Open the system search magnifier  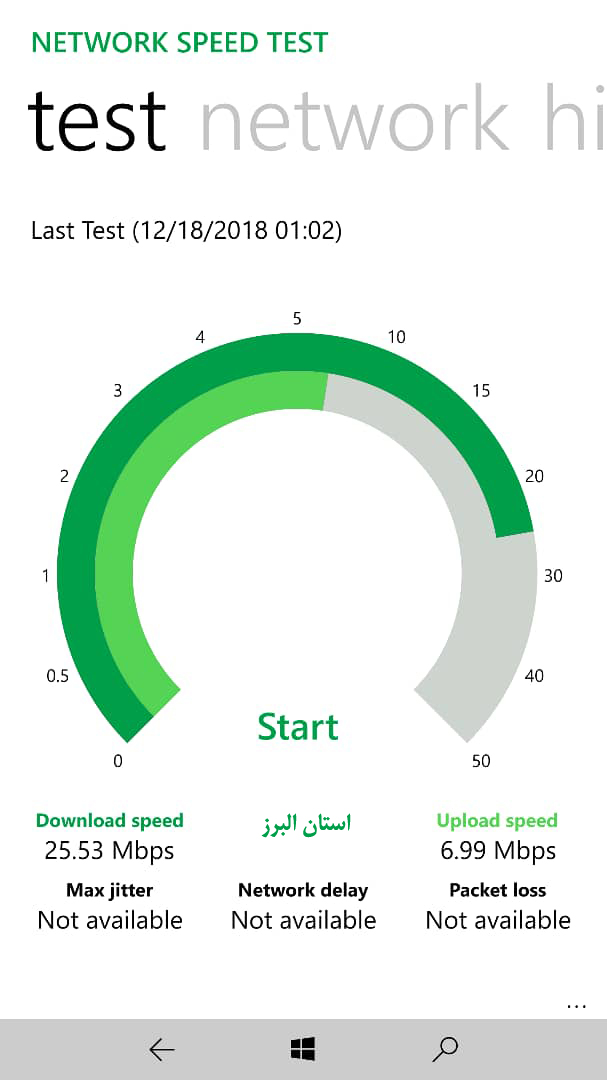point(444,1049)
